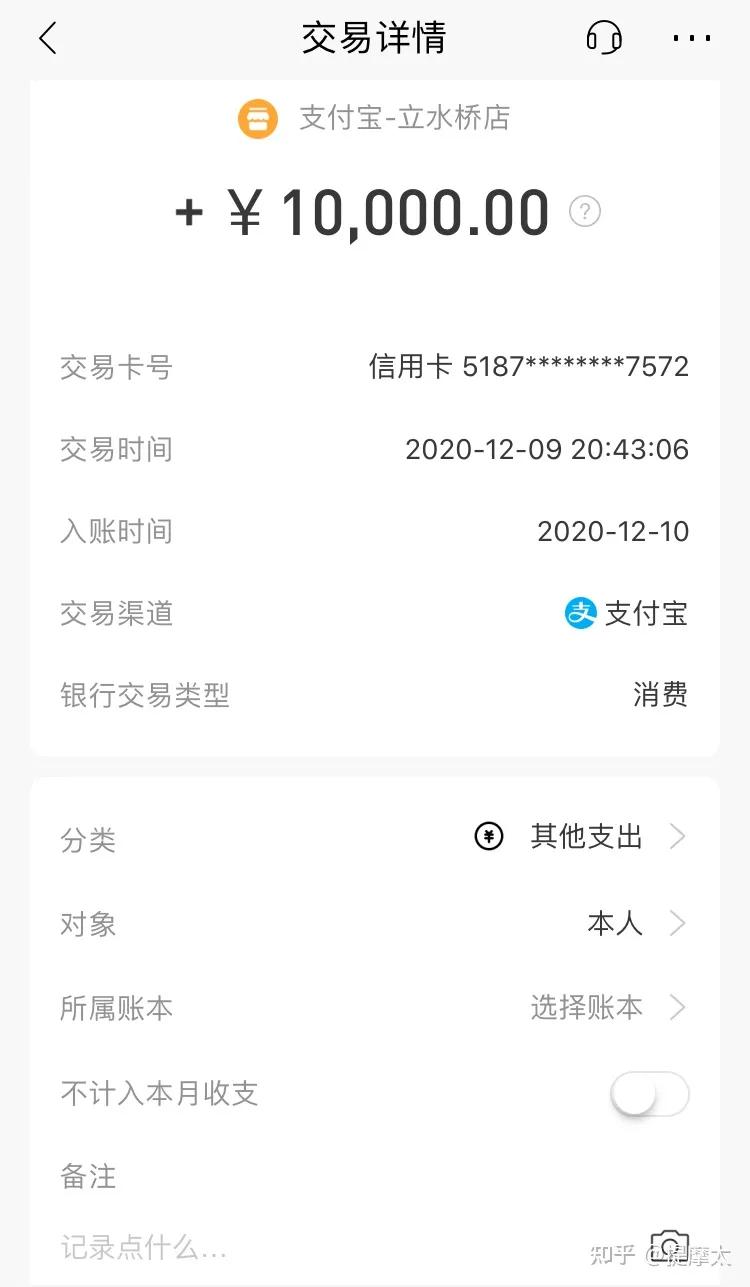Screen dimensions: 750x1287
Task: Open the 对象 selector chevron
Action: 679,923
